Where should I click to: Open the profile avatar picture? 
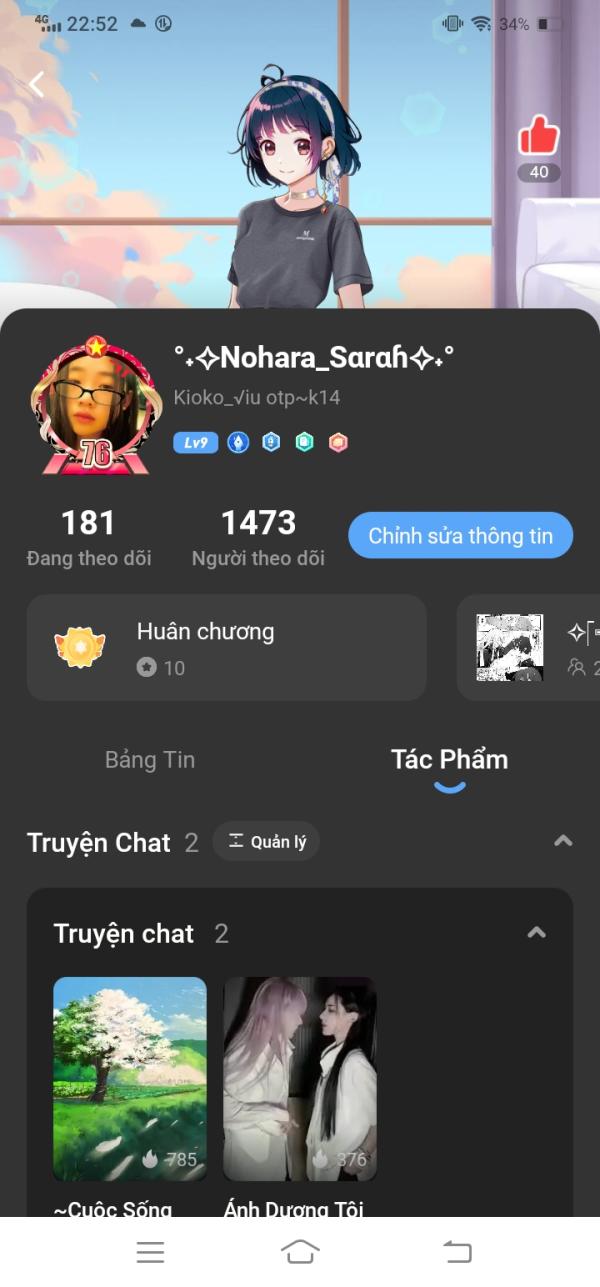[96, 405]
